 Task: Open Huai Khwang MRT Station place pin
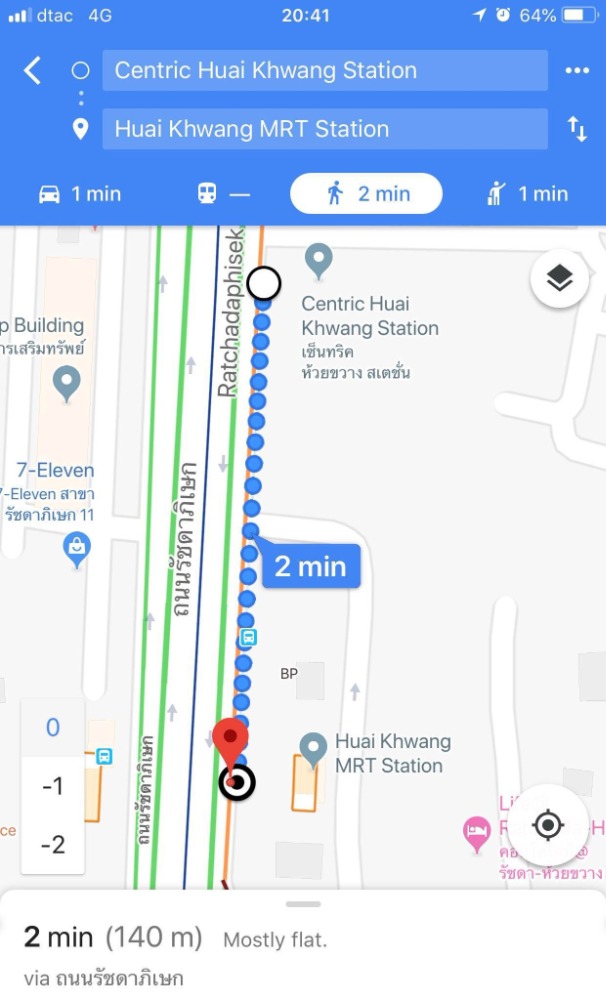(313, 749)
